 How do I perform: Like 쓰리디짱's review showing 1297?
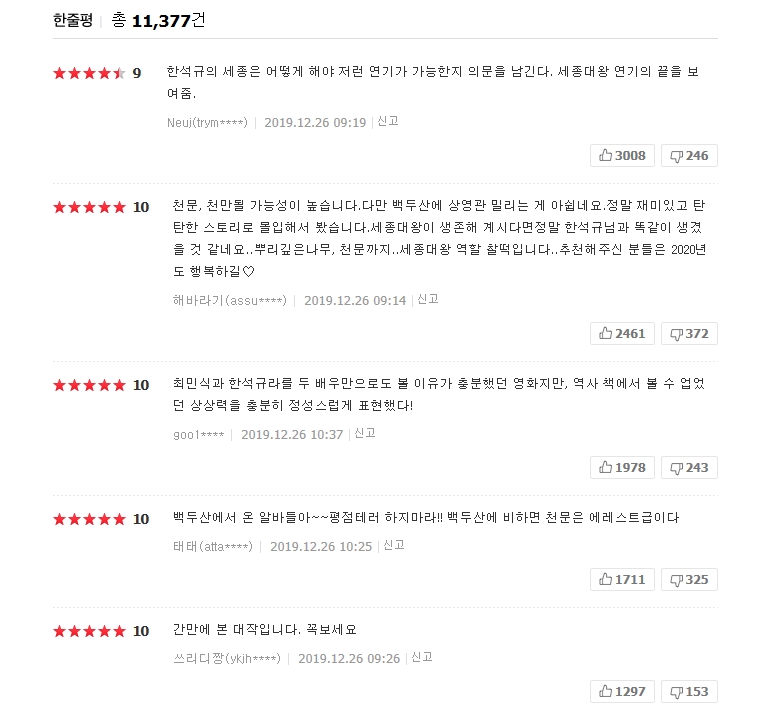click(x=622, y=692)
